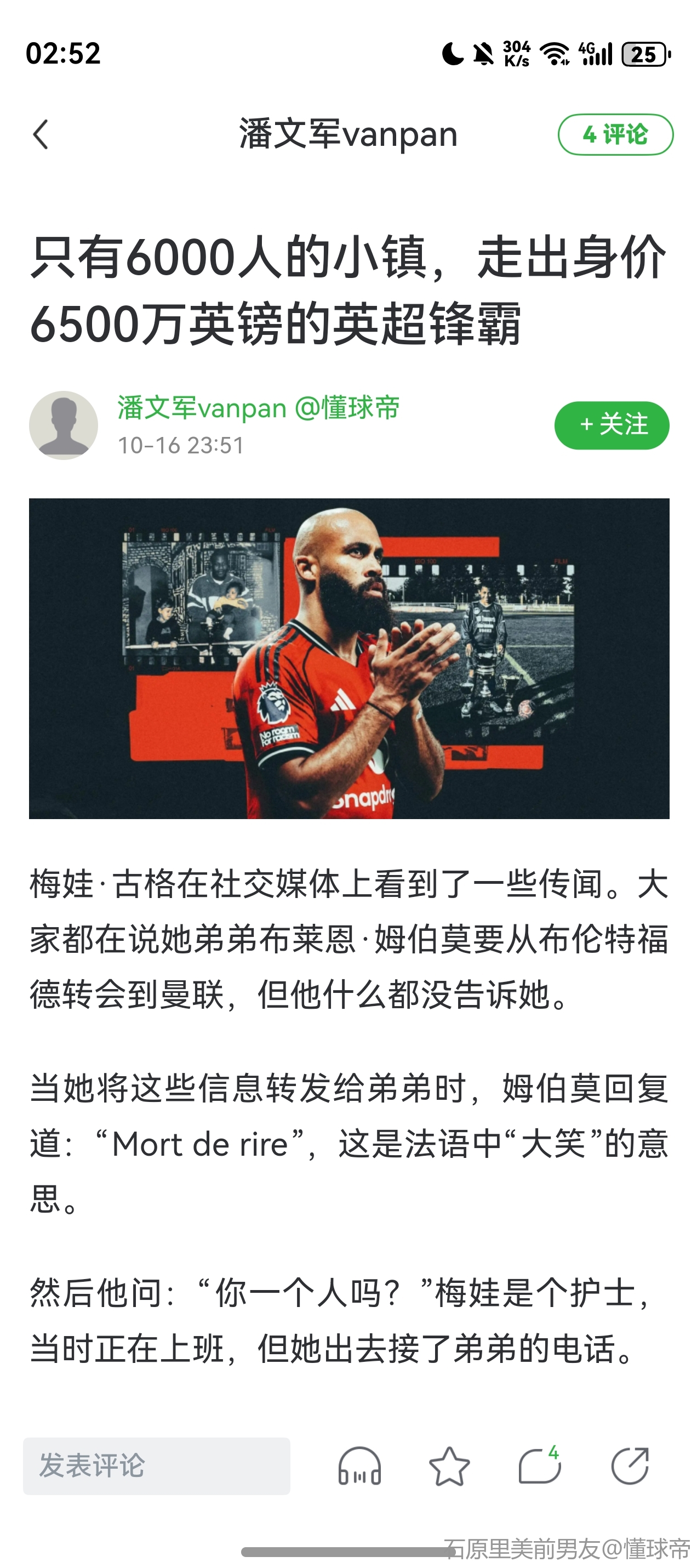This screenshot has height=1568, width=697.
Task: Open the author's profile avatar
Action: 63,425
